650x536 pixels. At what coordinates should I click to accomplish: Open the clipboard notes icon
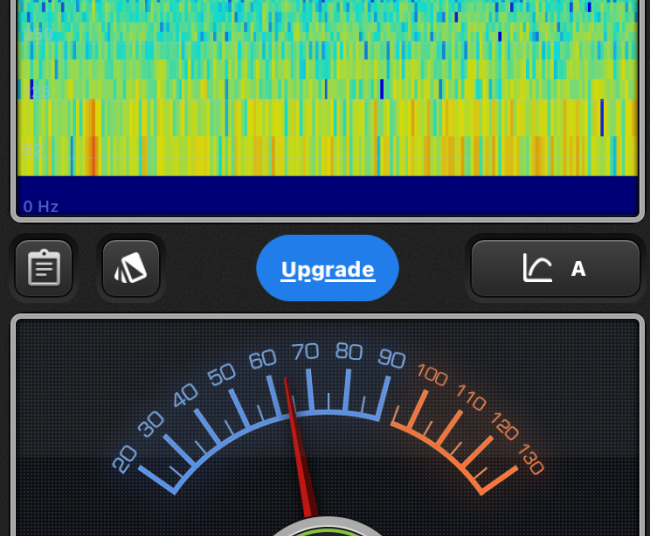44,268
